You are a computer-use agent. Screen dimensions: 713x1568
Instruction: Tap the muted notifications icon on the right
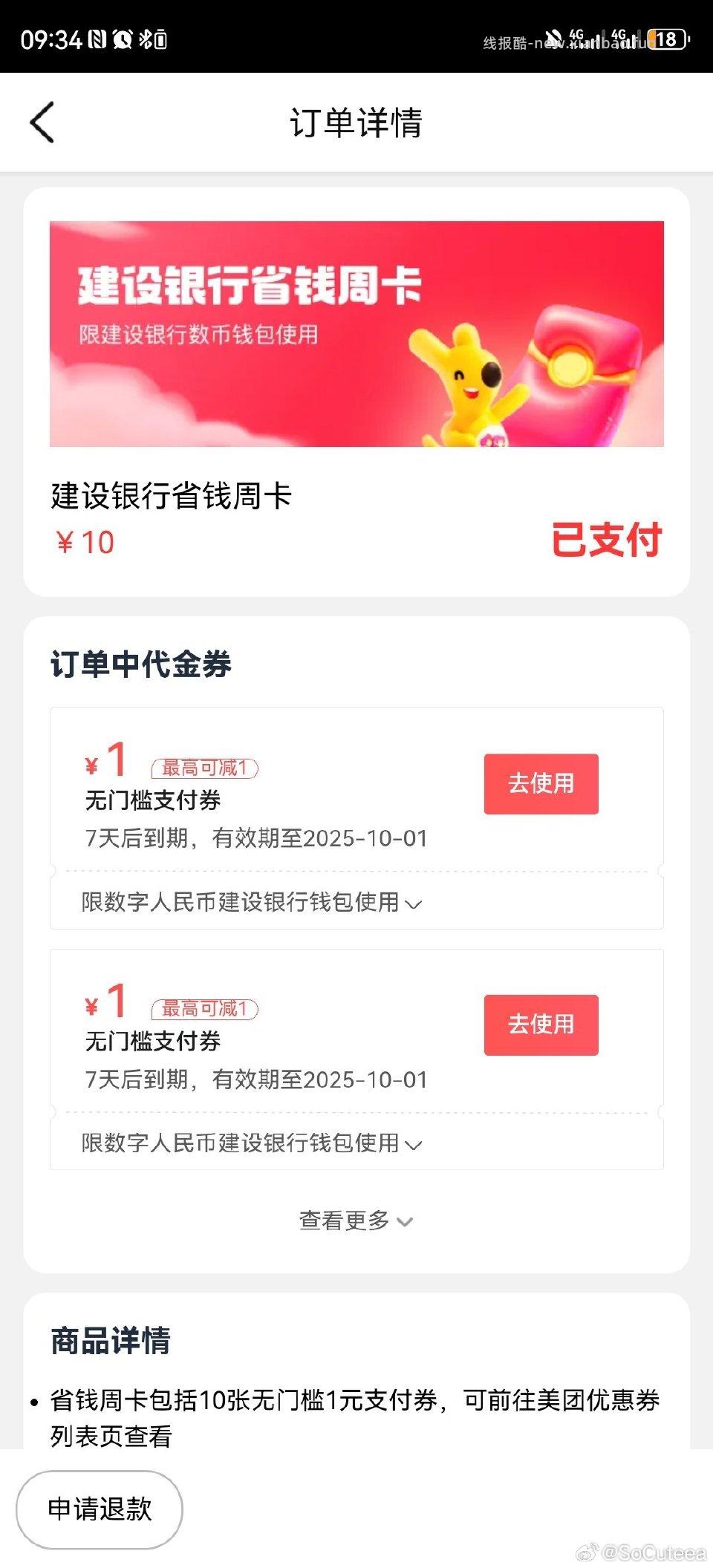pos(555,37)
